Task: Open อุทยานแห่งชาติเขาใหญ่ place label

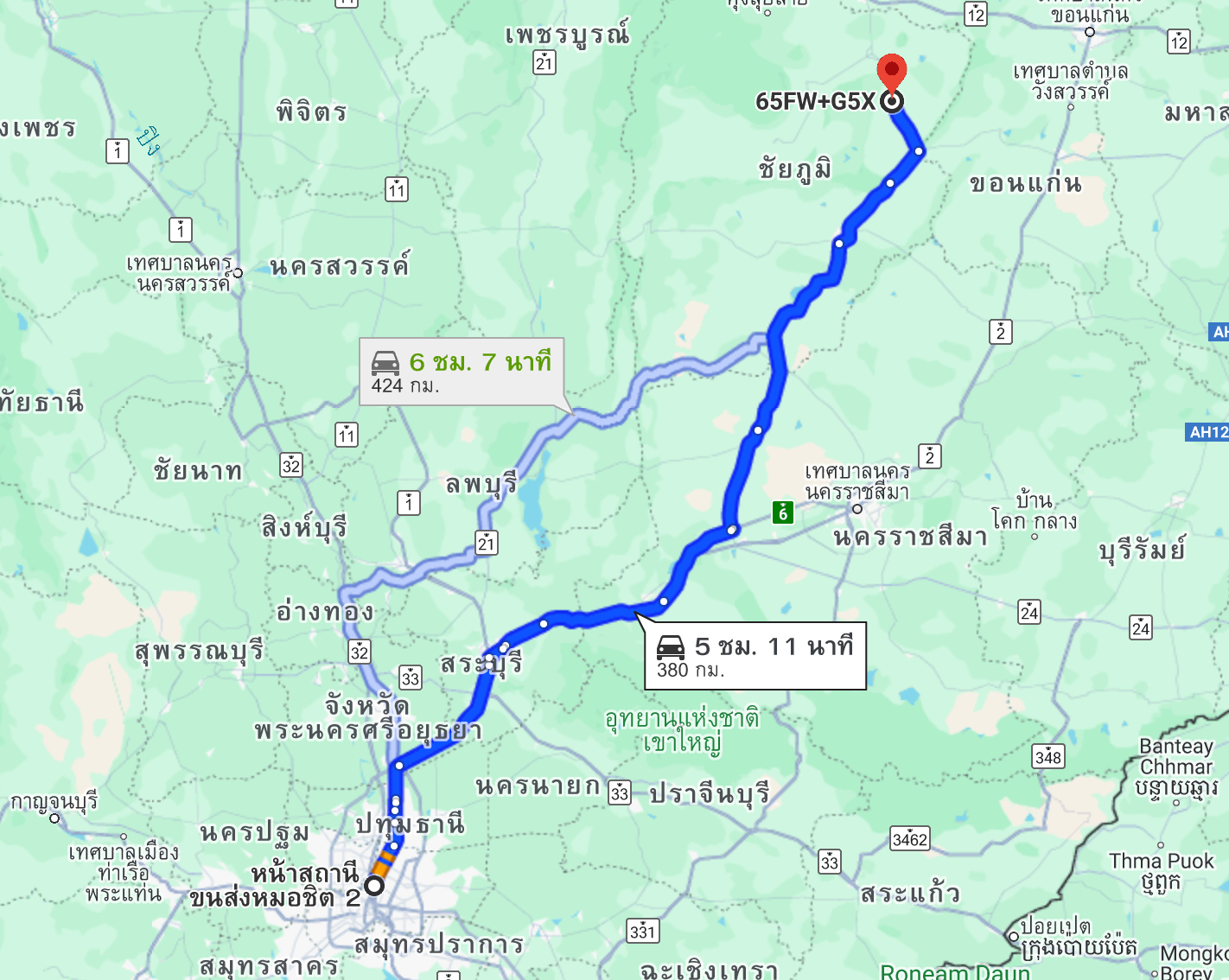Action: pyautogui.click(x=682, y=730)
